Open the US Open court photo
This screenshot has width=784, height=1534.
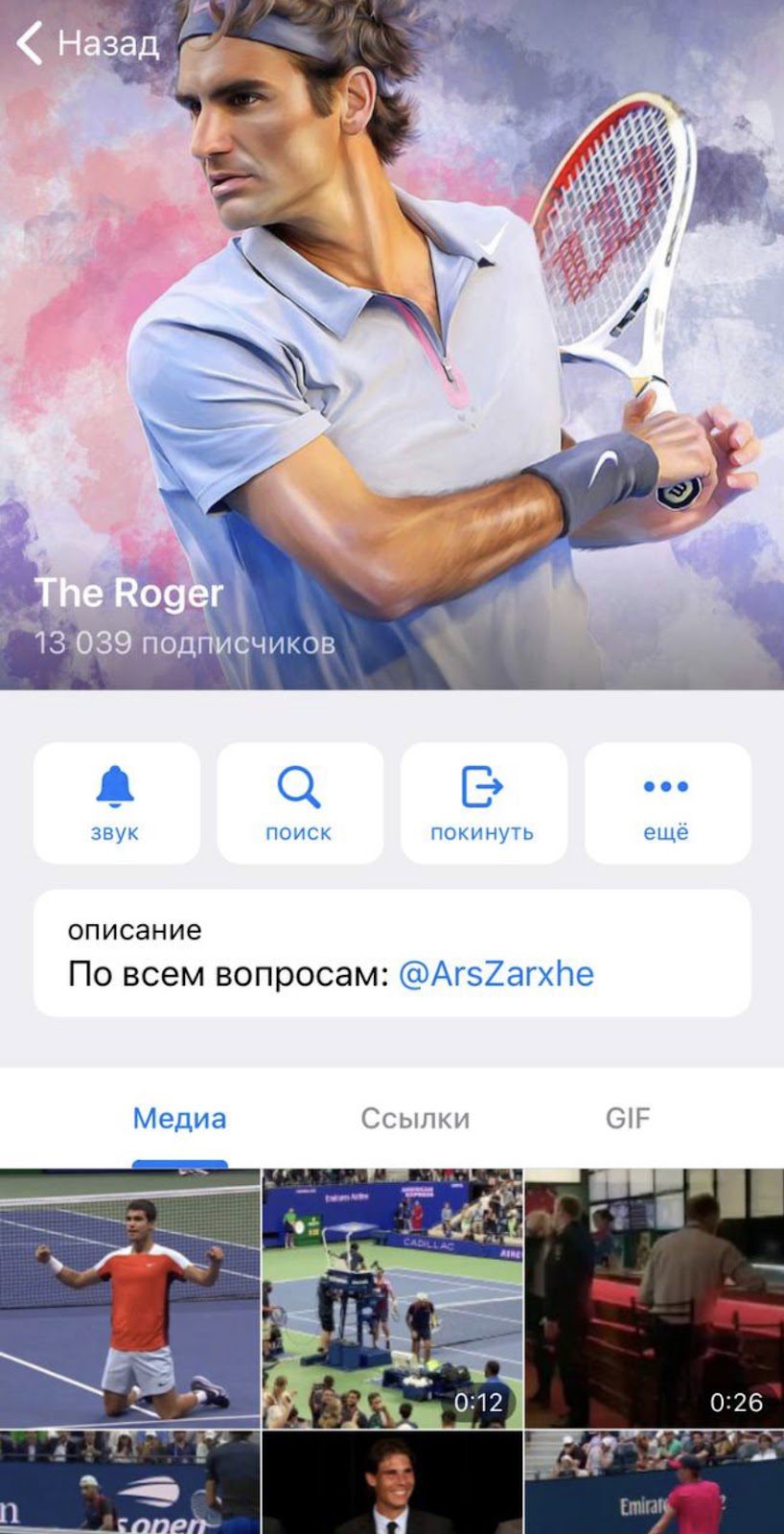pos(129,1483)
